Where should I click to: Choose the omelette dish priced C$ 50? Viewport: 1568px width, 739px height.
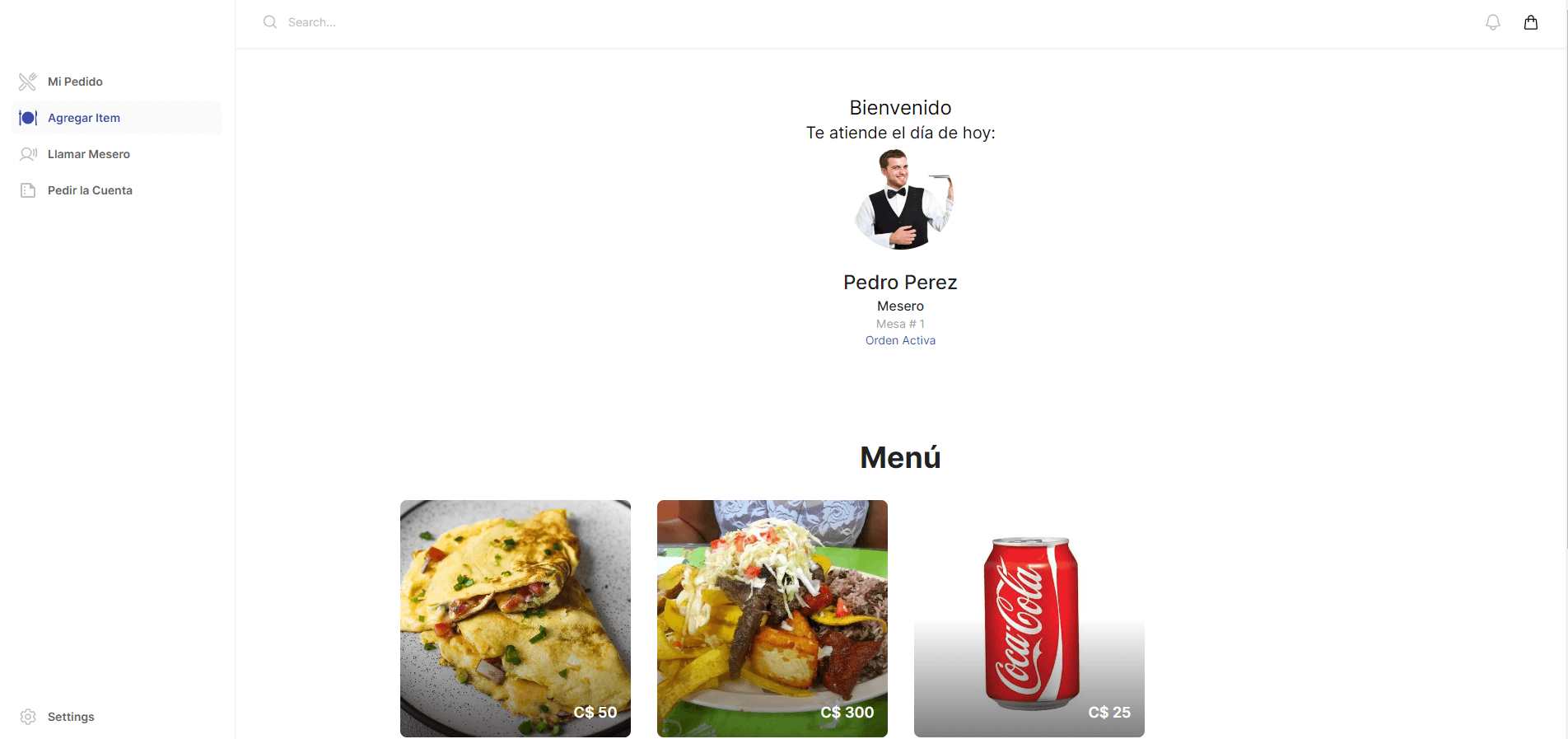tap(516, 618)
